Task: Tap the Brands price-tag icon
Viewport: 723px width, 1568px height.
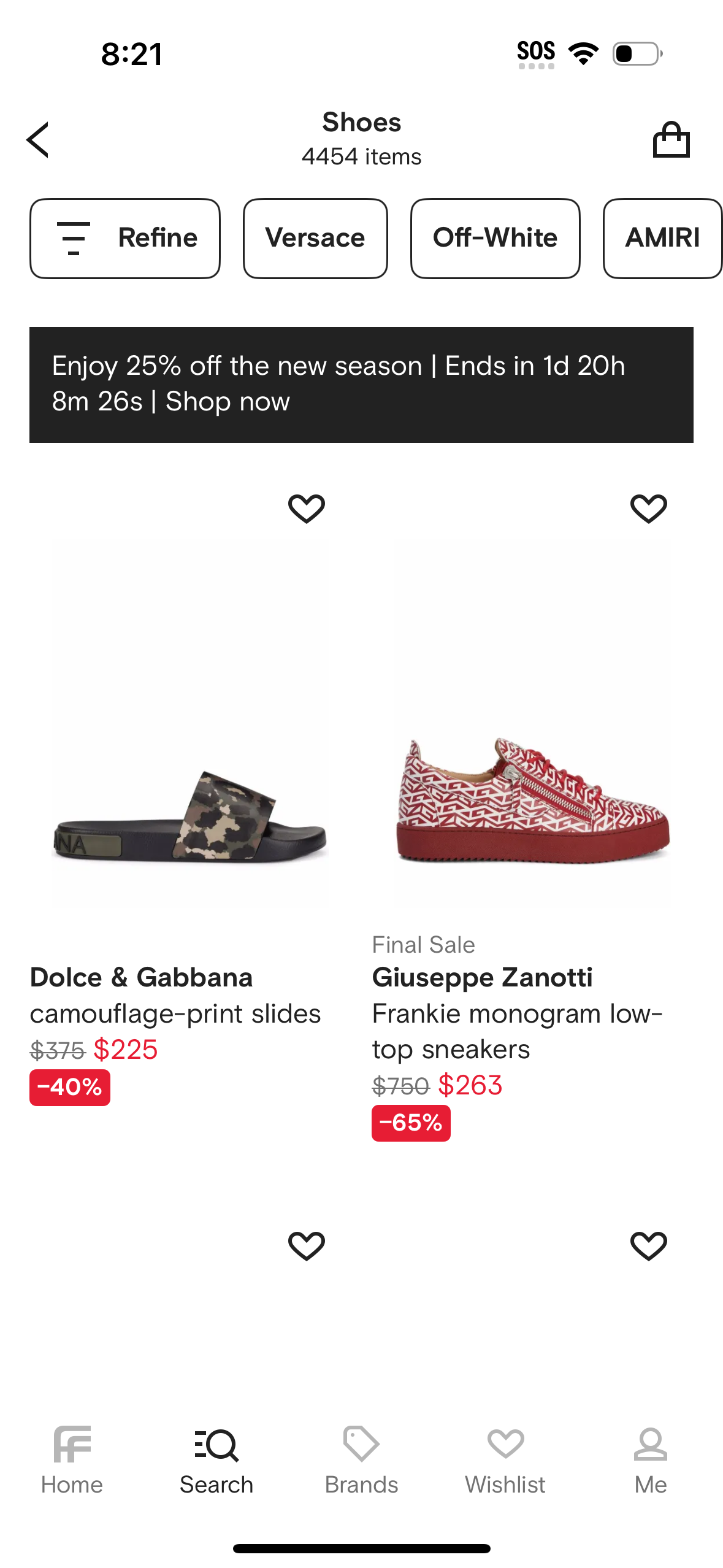Action: click(x=361, y=1443)
